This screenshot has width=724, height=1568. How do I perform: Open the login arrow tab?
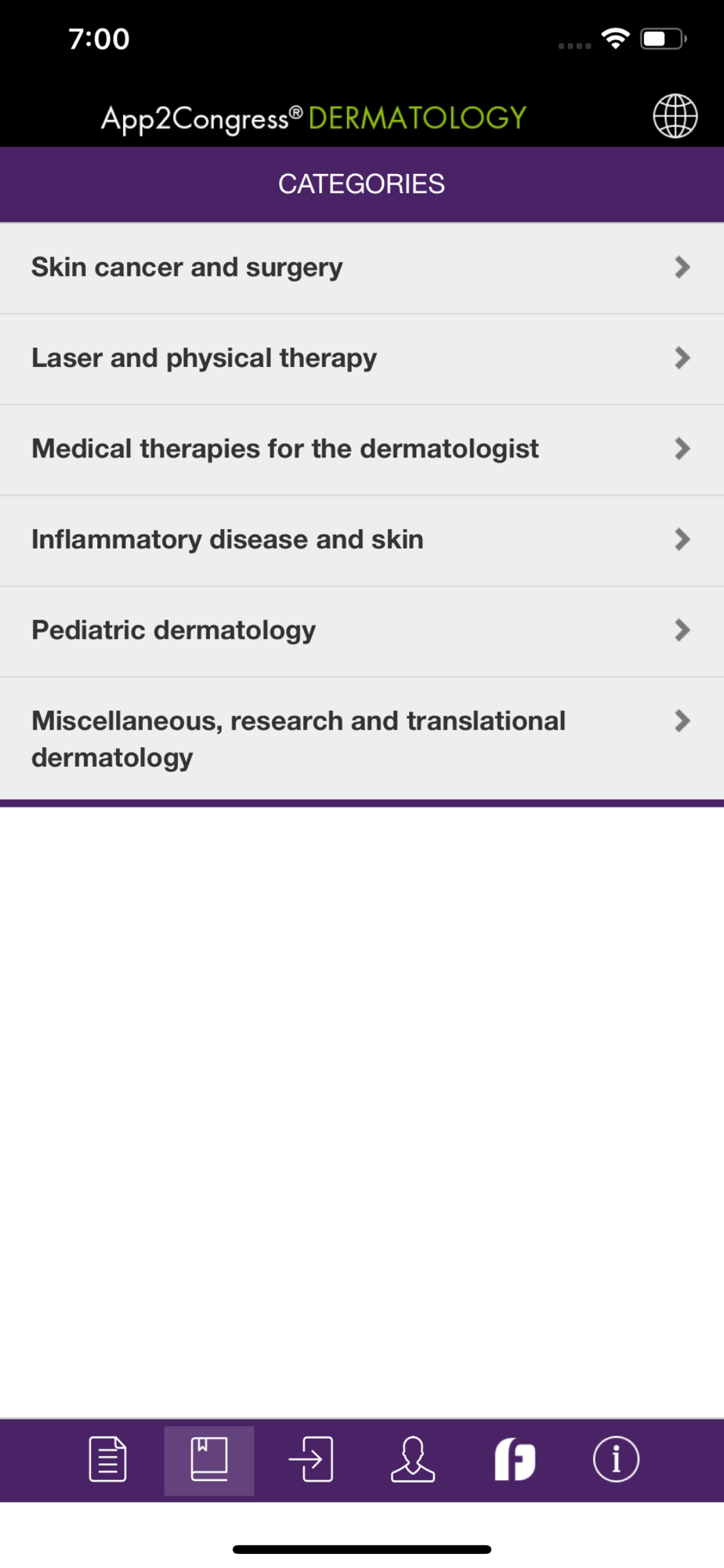pos(311,1459)
